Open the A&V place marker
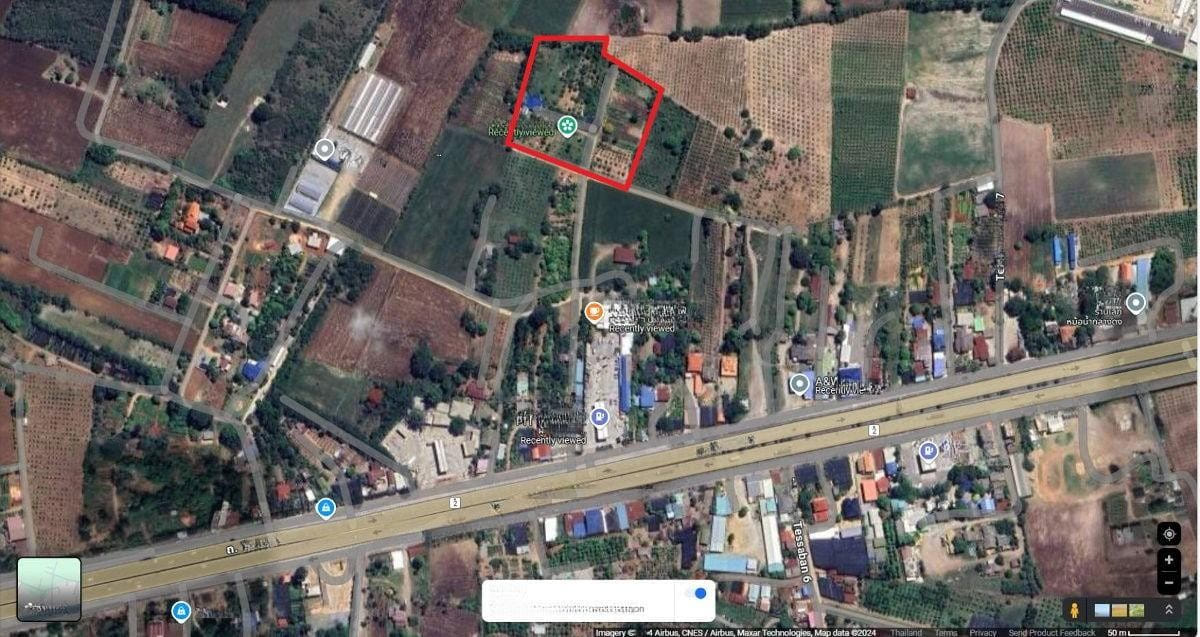 point(799,383)
